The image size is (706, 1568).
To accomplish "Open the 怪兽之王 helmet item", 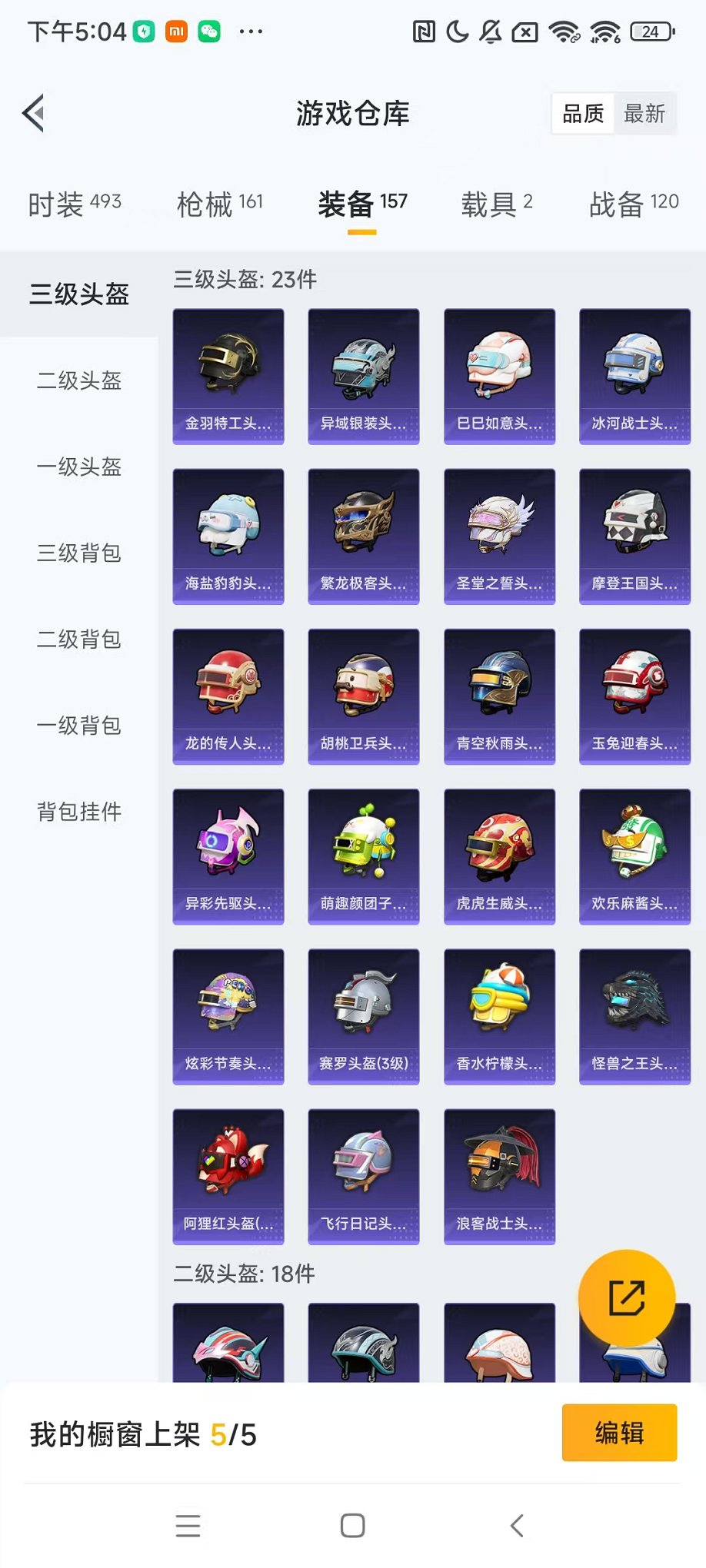I will 634,1015.
